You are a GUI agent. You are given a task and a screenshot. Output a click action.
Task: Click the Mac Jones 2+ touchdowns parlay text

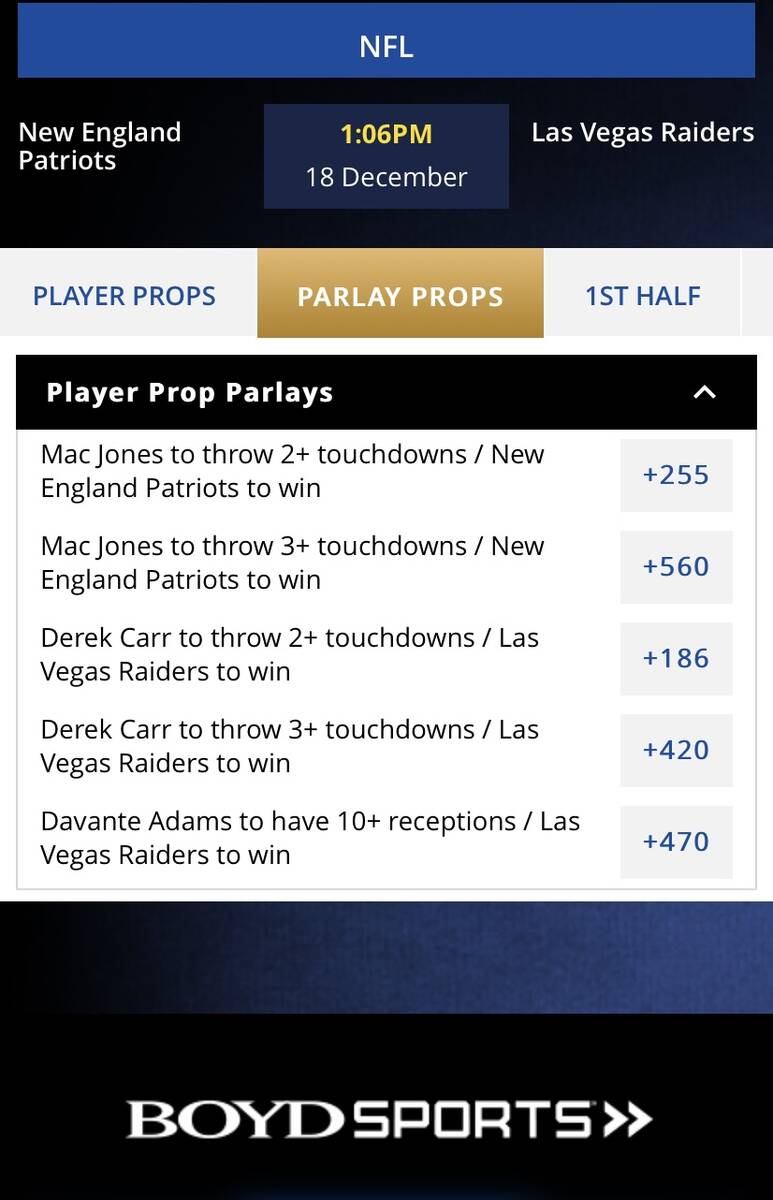click(x=292, y=470)
